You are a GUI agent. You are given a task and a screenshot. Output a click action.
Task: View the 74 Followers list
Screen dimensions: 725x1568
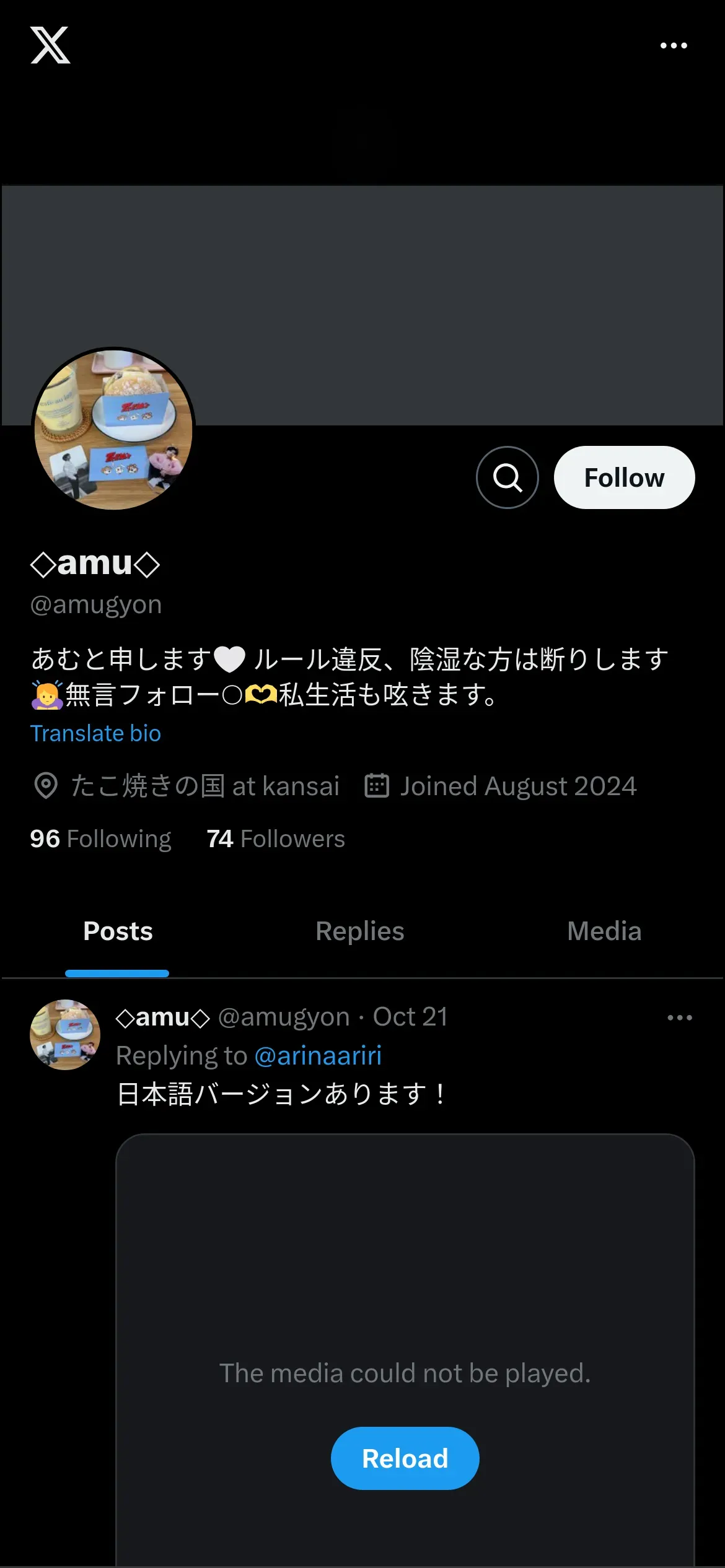(x=276, y=838)
